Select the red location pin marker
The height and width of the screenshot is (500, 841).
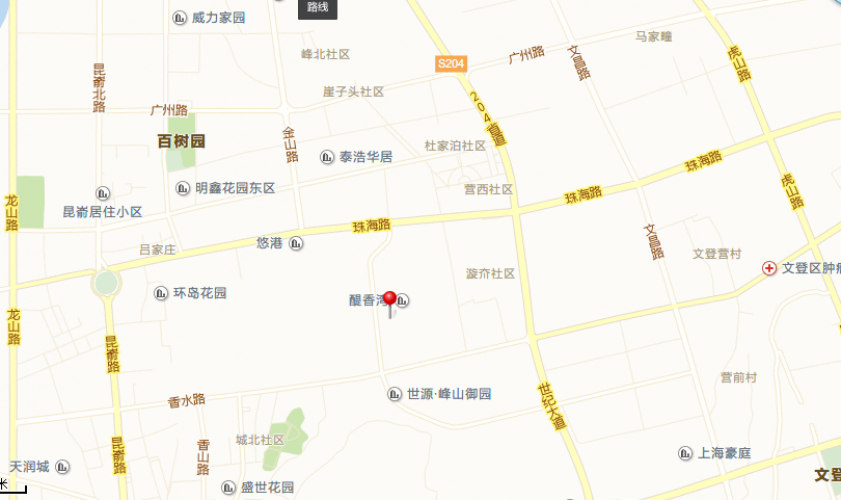pos(390,299)
